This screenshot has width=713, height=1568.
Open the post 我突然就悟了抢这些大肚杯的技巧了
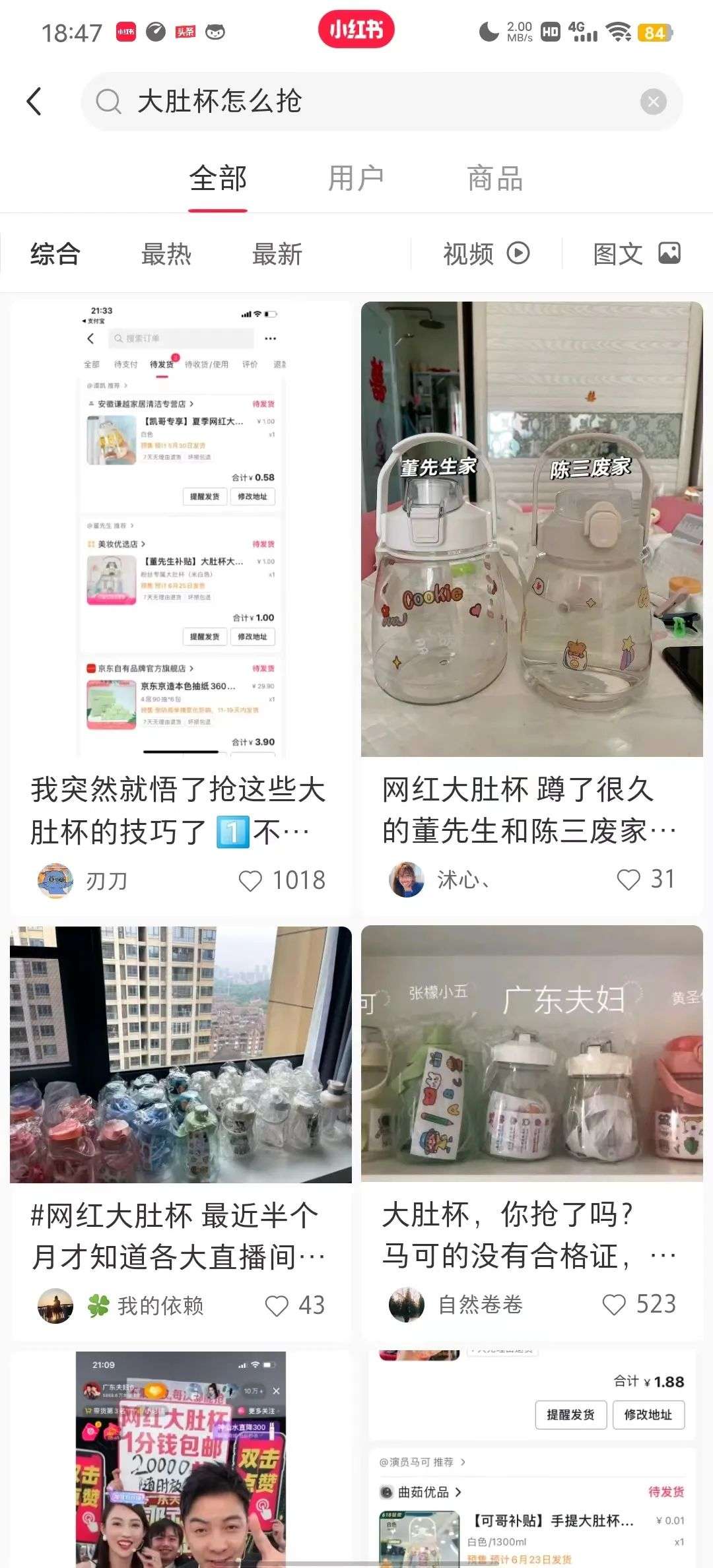click(x=178, y=810)
